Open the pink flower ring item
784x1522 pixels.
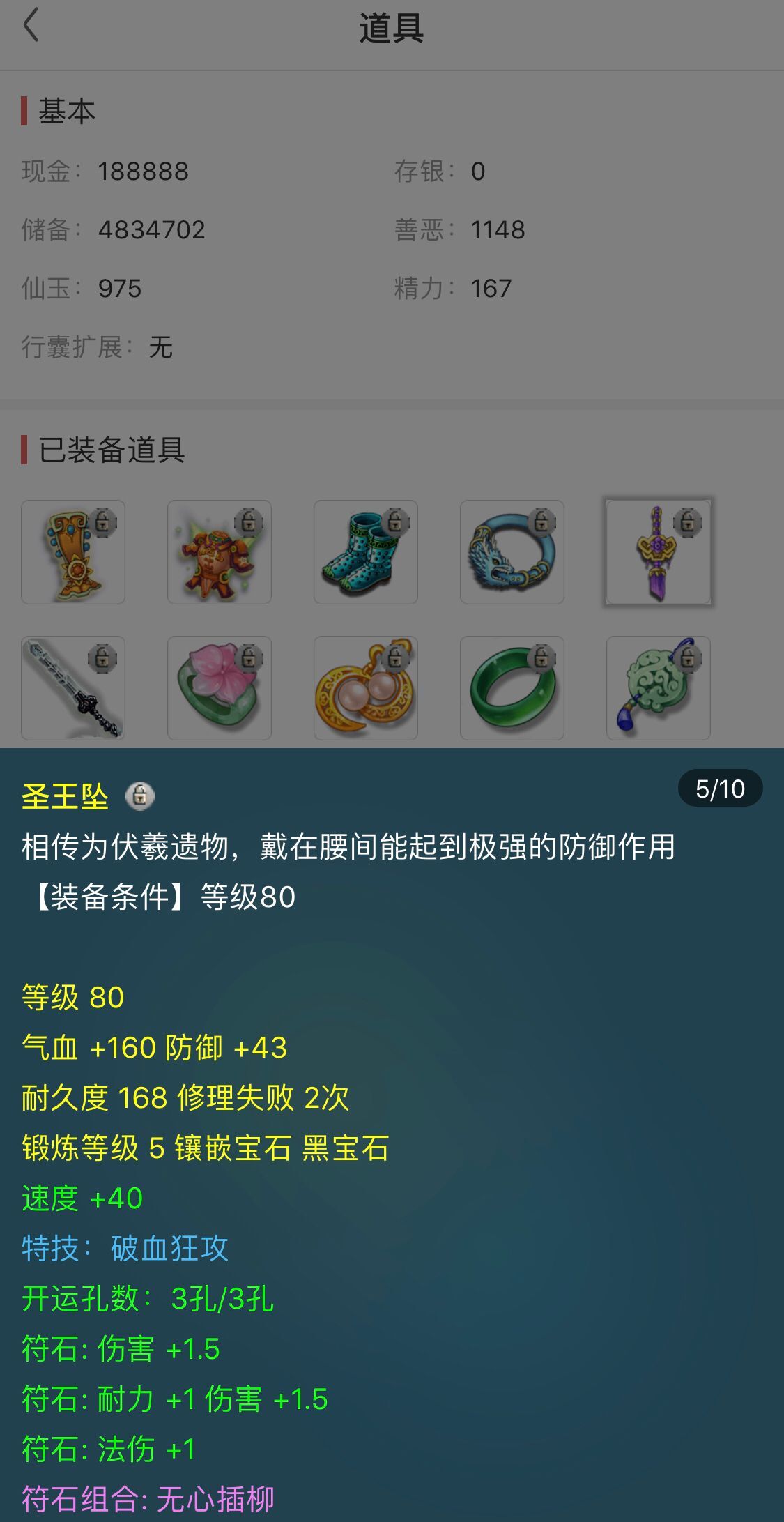pyautogui.click(x=220, y=688)
